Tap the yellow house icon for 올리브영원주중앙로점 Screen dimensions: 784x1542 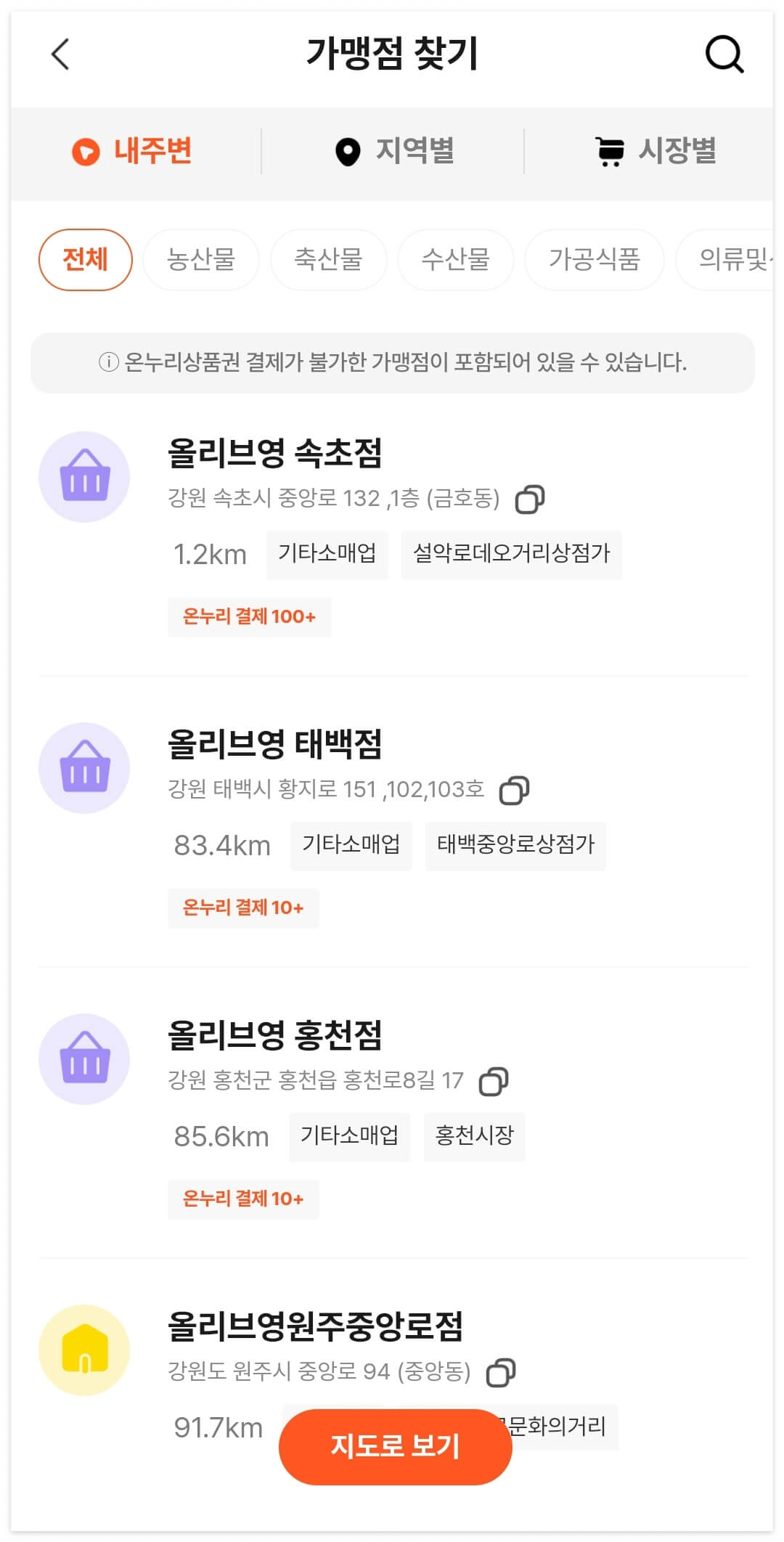click(85, 1350)
